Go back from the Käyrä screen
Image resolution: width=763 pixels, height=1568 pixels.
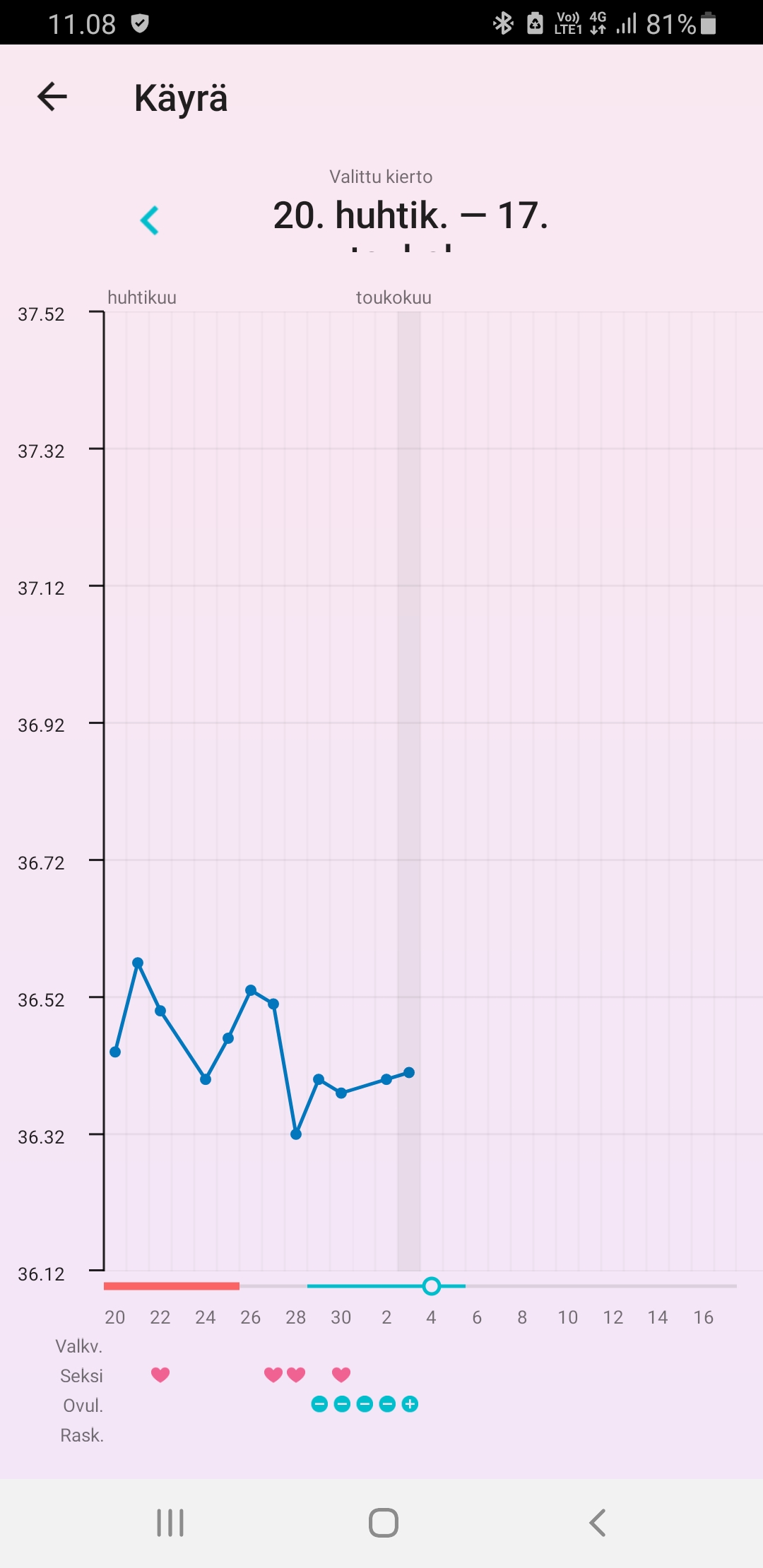[x=52, y=97]
